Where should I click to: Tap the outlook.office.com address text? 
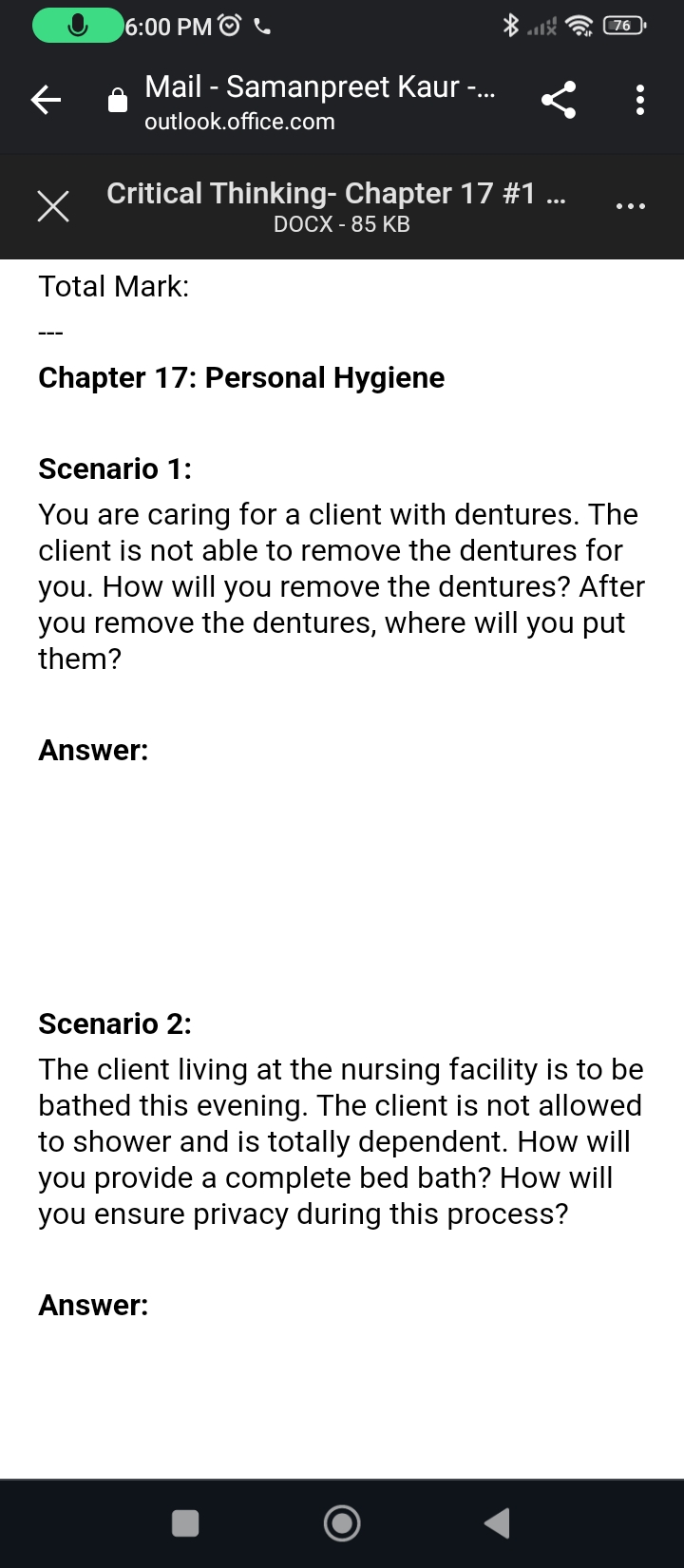pos(238,122)
